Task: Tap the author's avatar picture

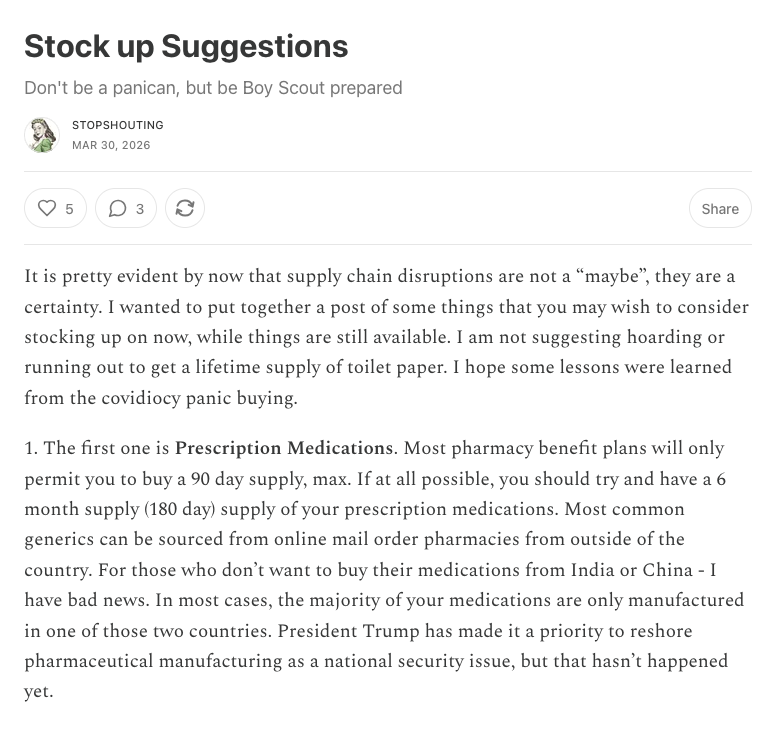Action: (42, 135)
